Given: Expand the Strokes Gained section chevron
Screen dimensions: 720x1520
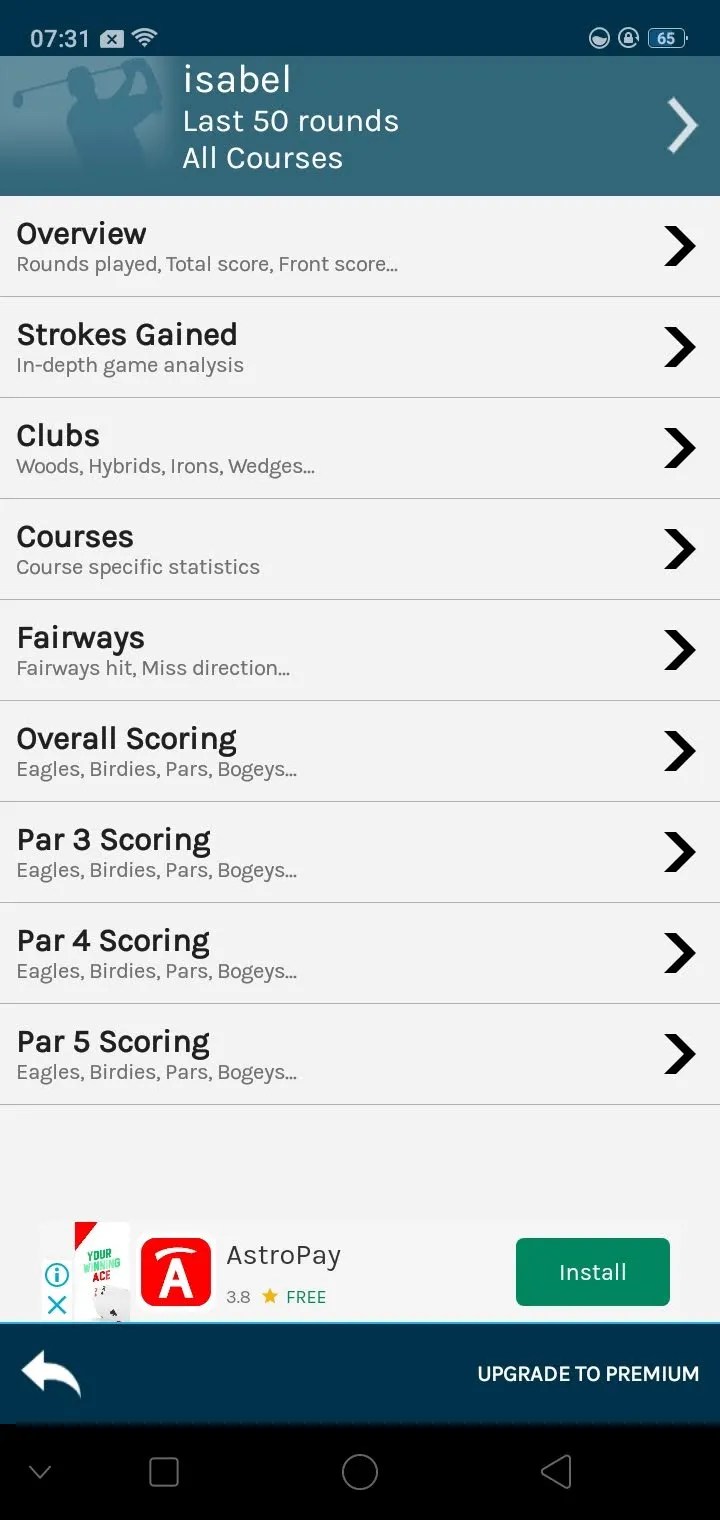Looking at the screenshot, I should (680, 347).
